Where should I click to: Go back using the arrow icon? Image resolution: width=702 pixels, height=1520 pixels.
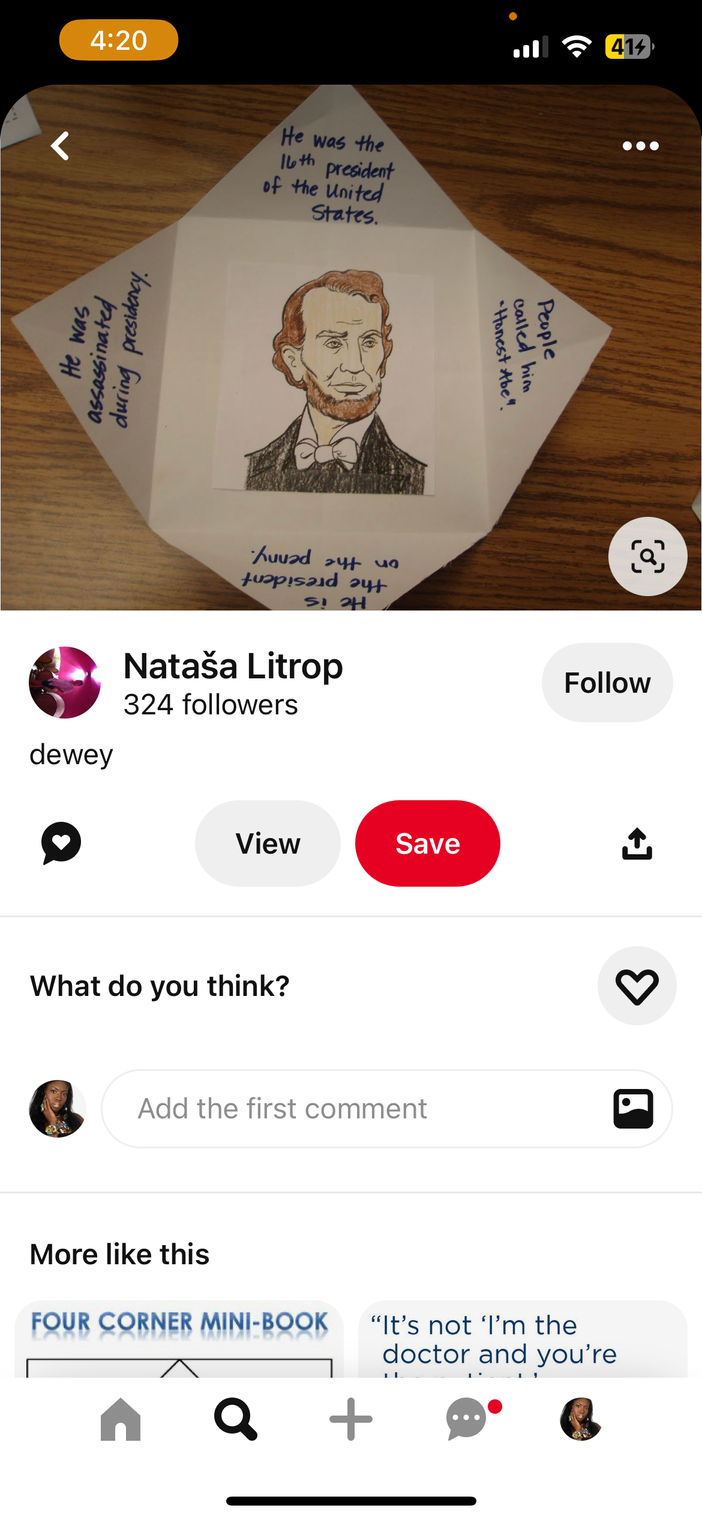(61, 146)
